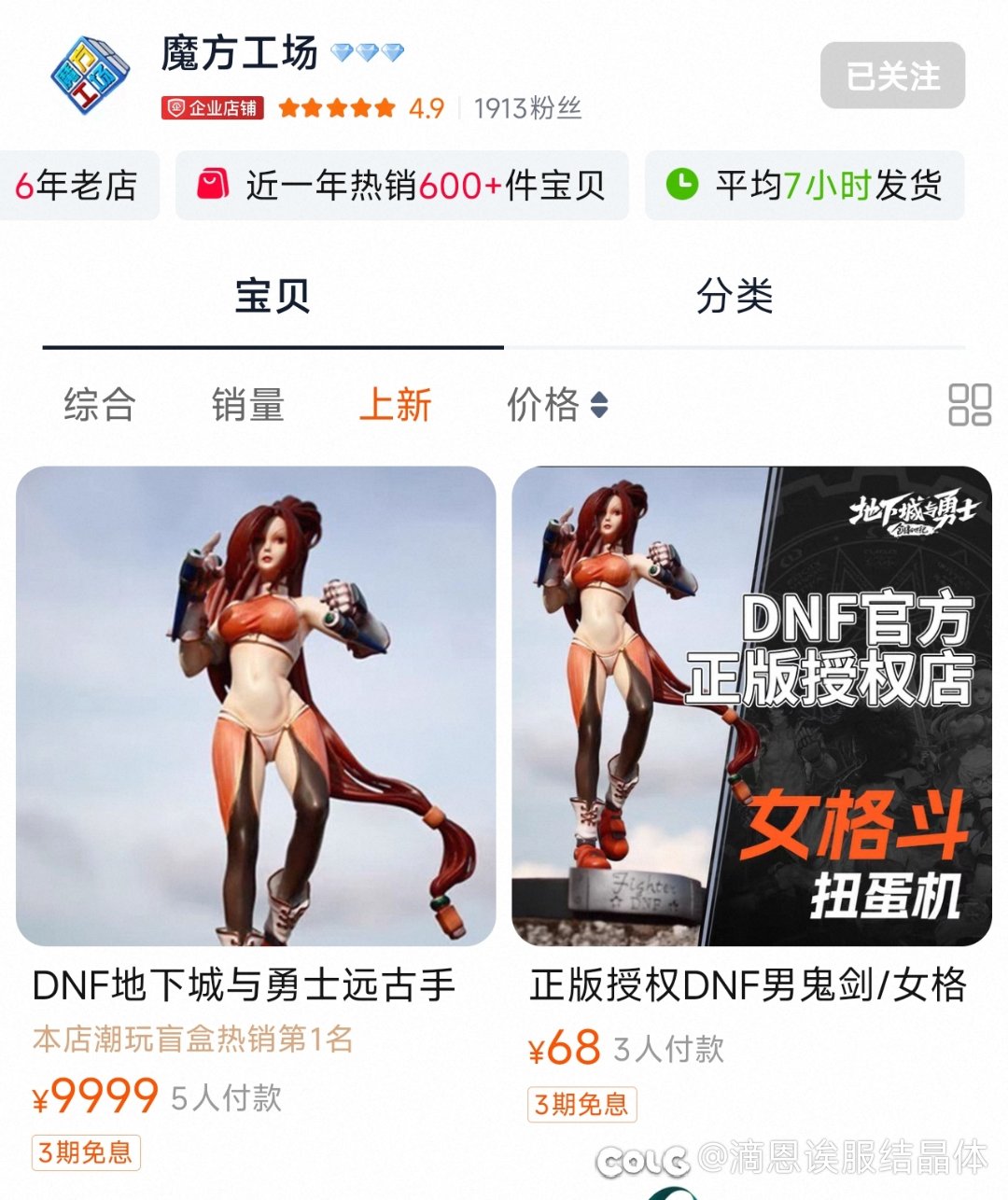Select the 销量 sorting option
The width and height of the screenshot is (1008, 1200).
click(x=248, y=404)
